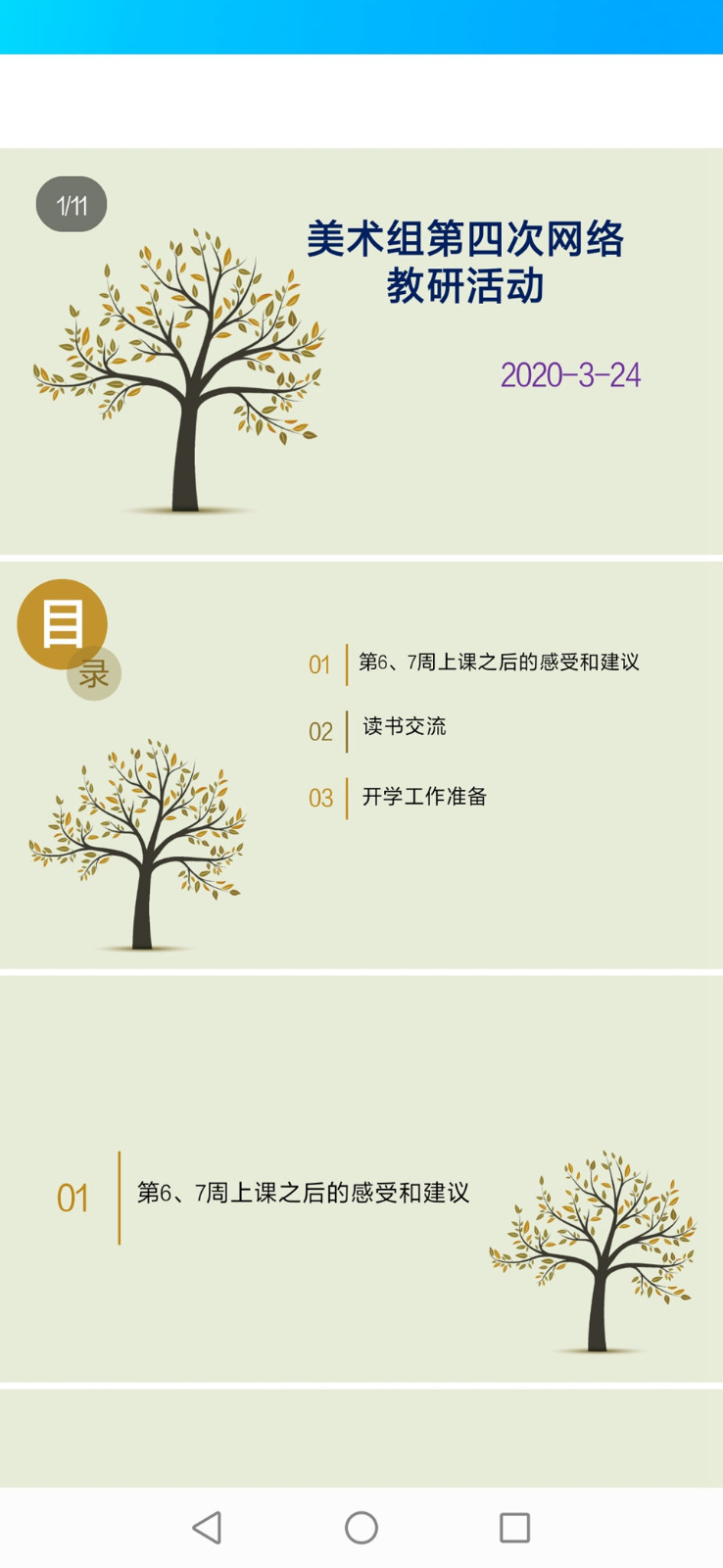Viewport: 723px width, 1568px height.
Task: Go to the home screen
Action: click(361, 1527)
